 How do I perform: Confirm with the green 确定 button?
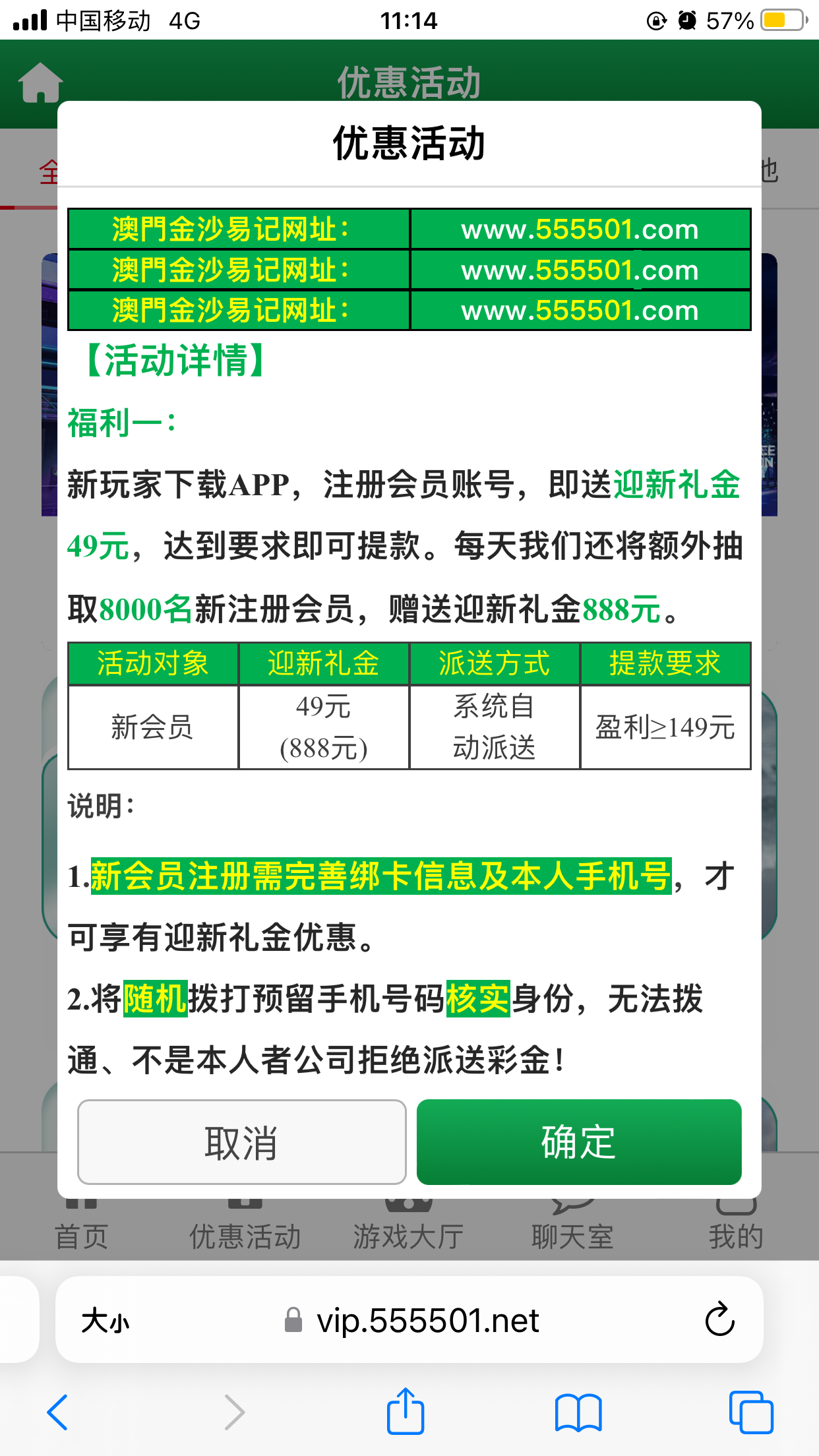(579, 1142)
